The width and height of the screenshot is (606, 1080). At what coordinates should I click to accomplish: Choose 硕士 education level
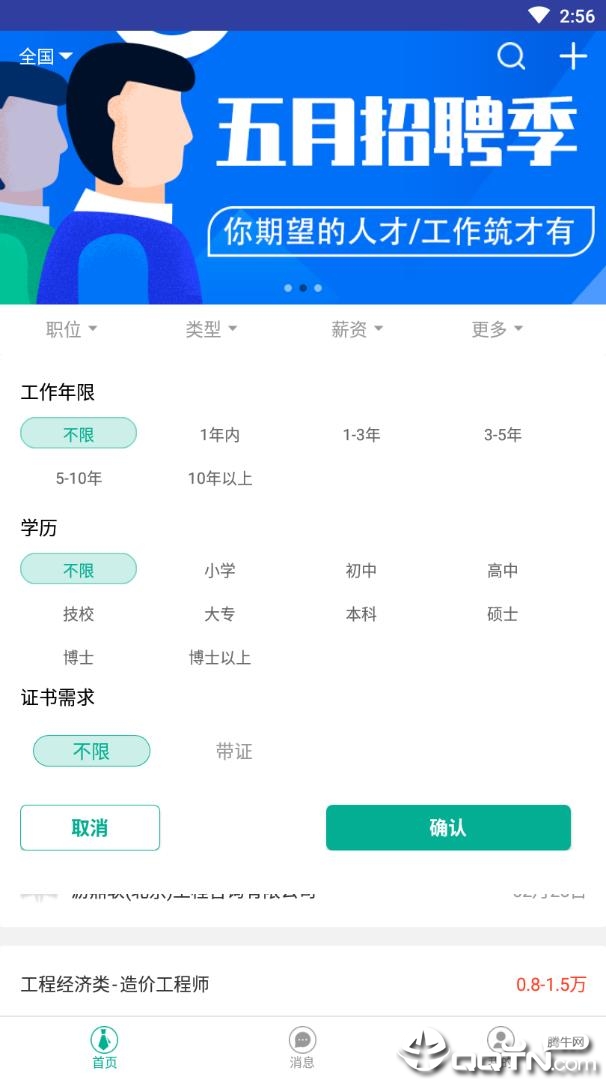tap(503, 614)
